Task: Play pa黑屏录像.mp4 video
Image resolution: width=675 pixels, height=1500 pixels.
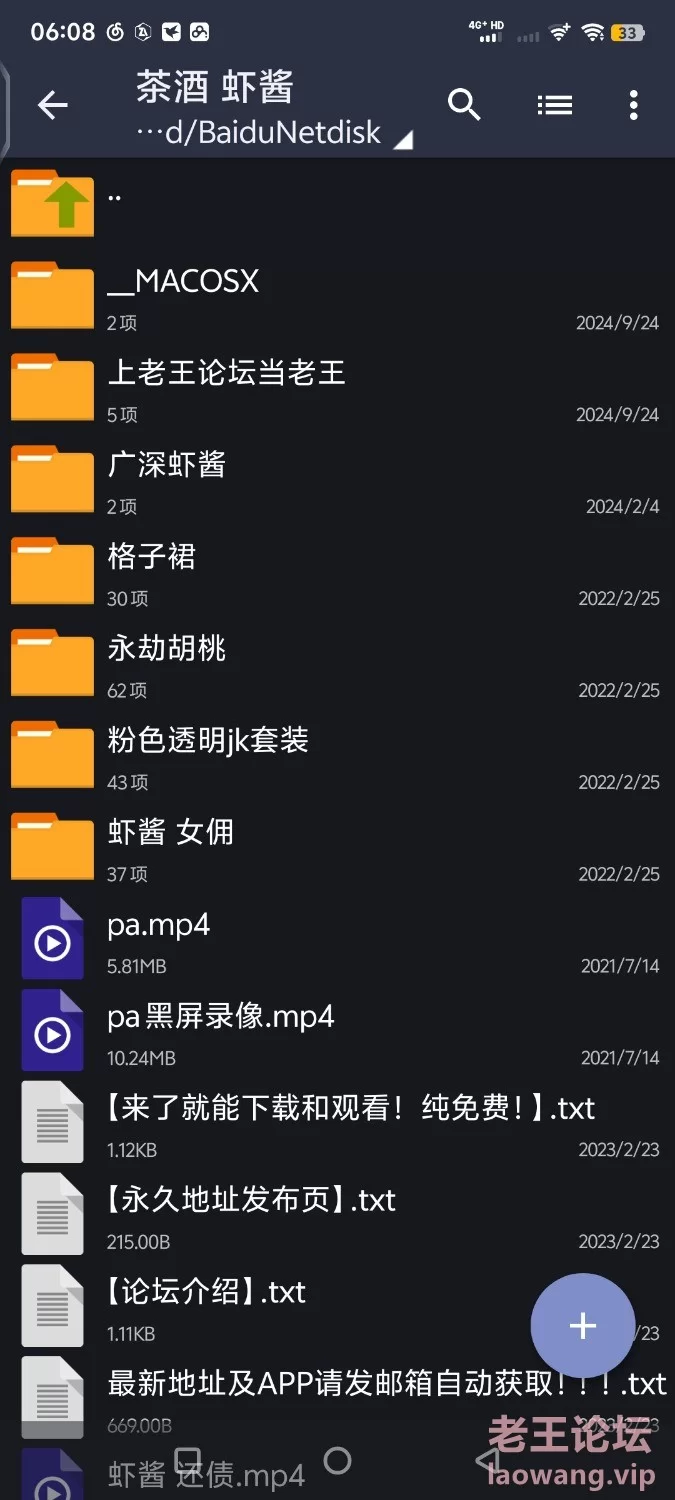Action: coord(337,1032)
